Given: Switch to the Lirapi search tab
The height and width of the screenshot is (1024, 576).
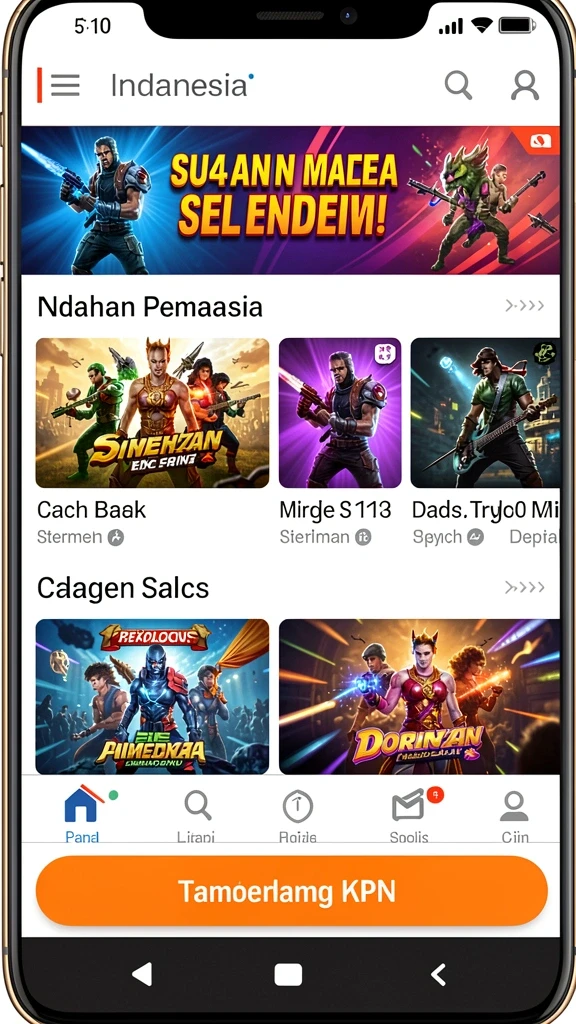Looking at the screenshot, I should coord(196,813).
